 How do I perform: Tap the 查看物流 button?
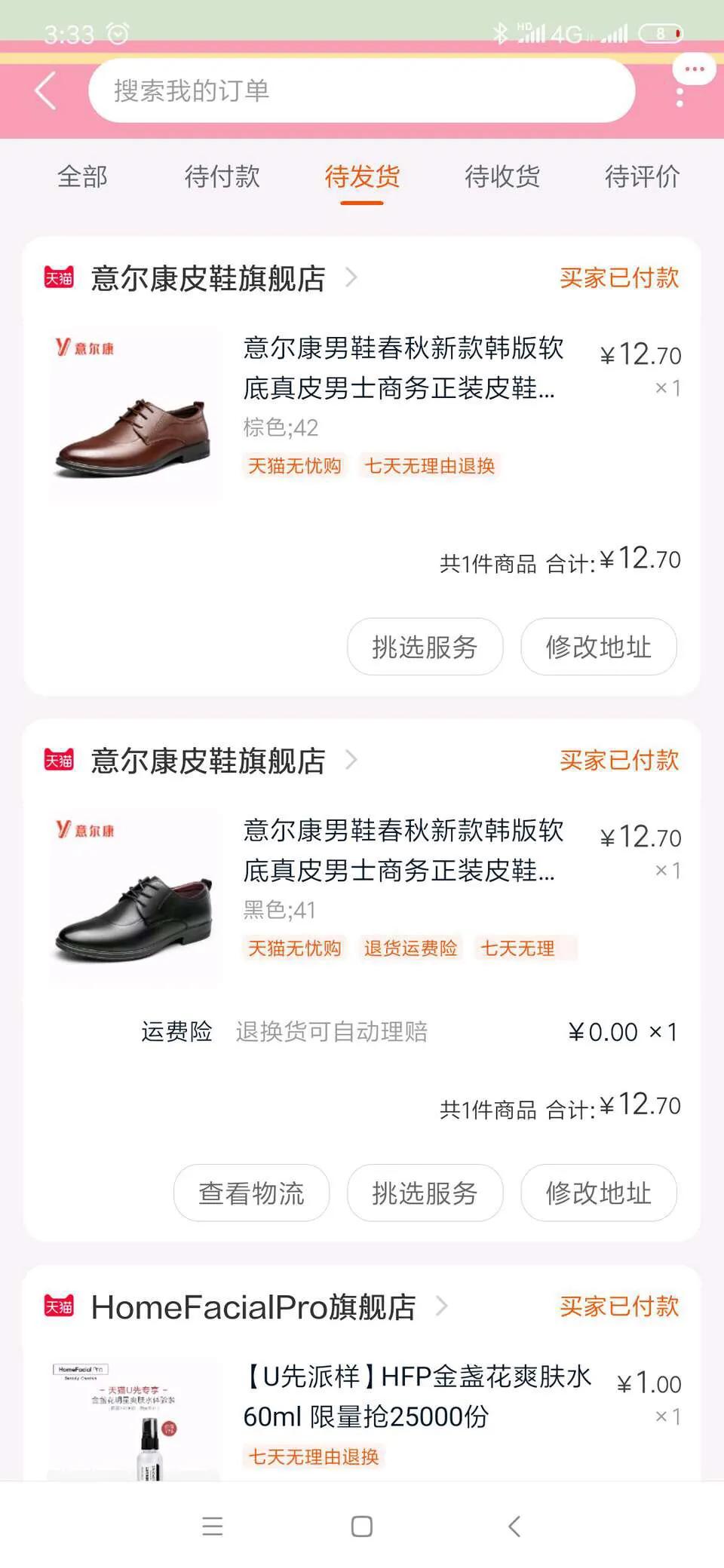pos(250,1193)
